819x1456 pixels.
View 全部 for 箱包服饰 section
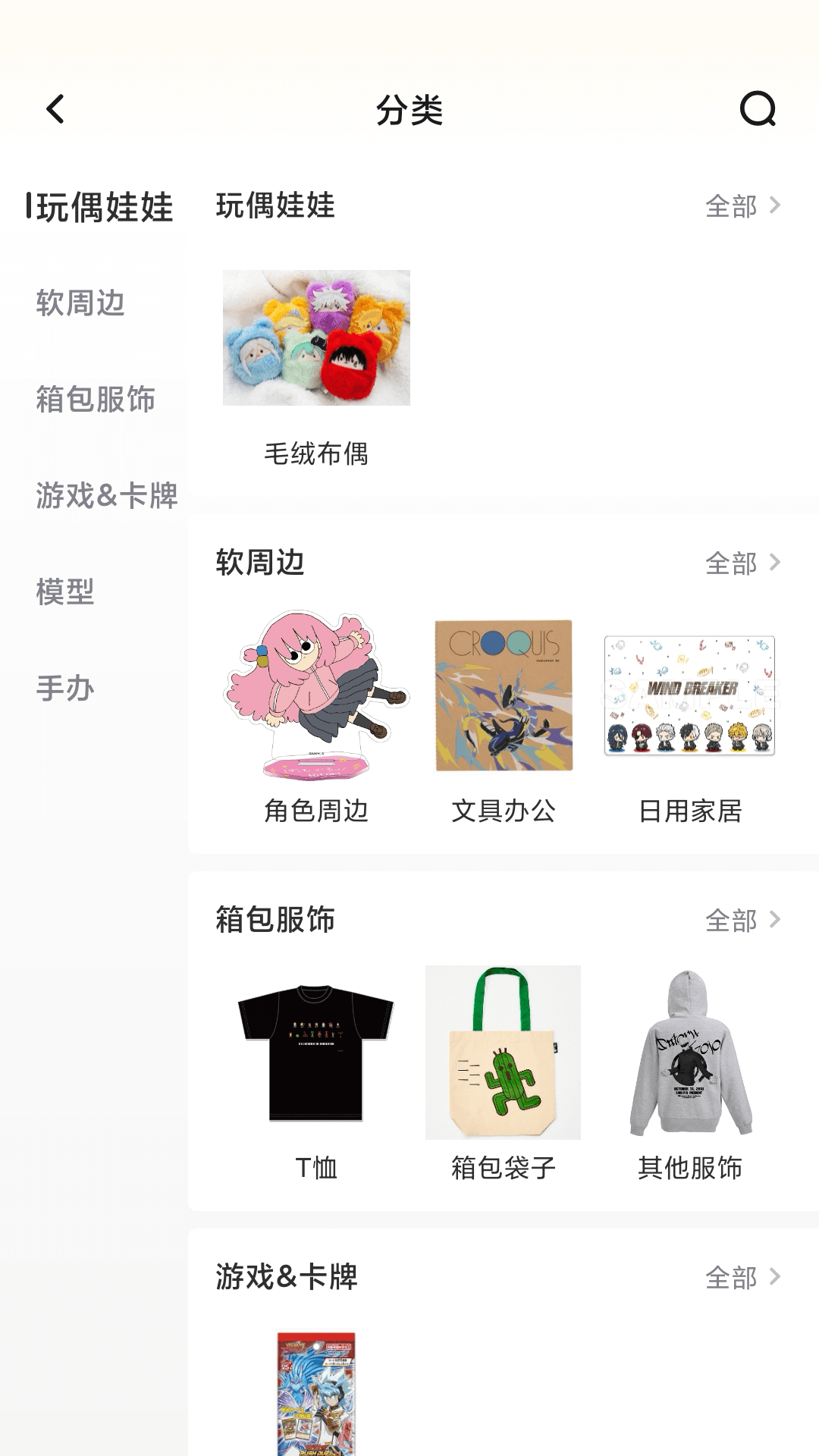(x=742, y=921)
